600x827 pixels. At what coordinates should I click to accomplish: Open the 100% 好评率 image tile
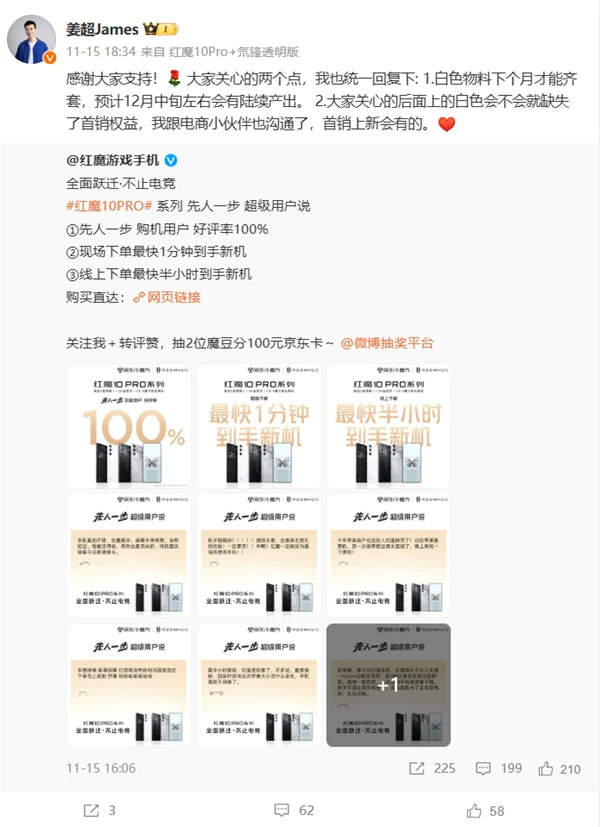click(127, 424)
